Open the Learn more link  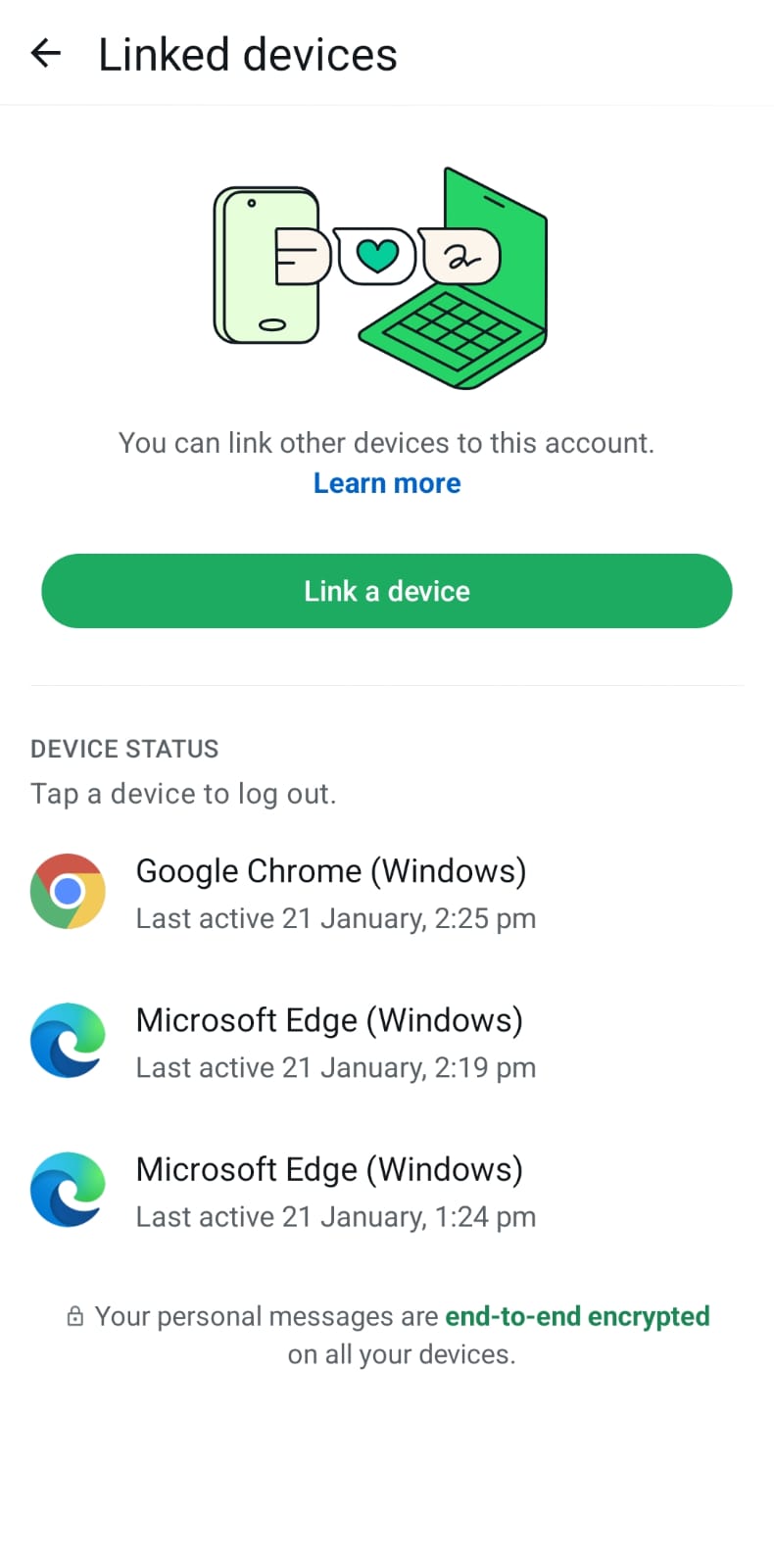[386, 482]
